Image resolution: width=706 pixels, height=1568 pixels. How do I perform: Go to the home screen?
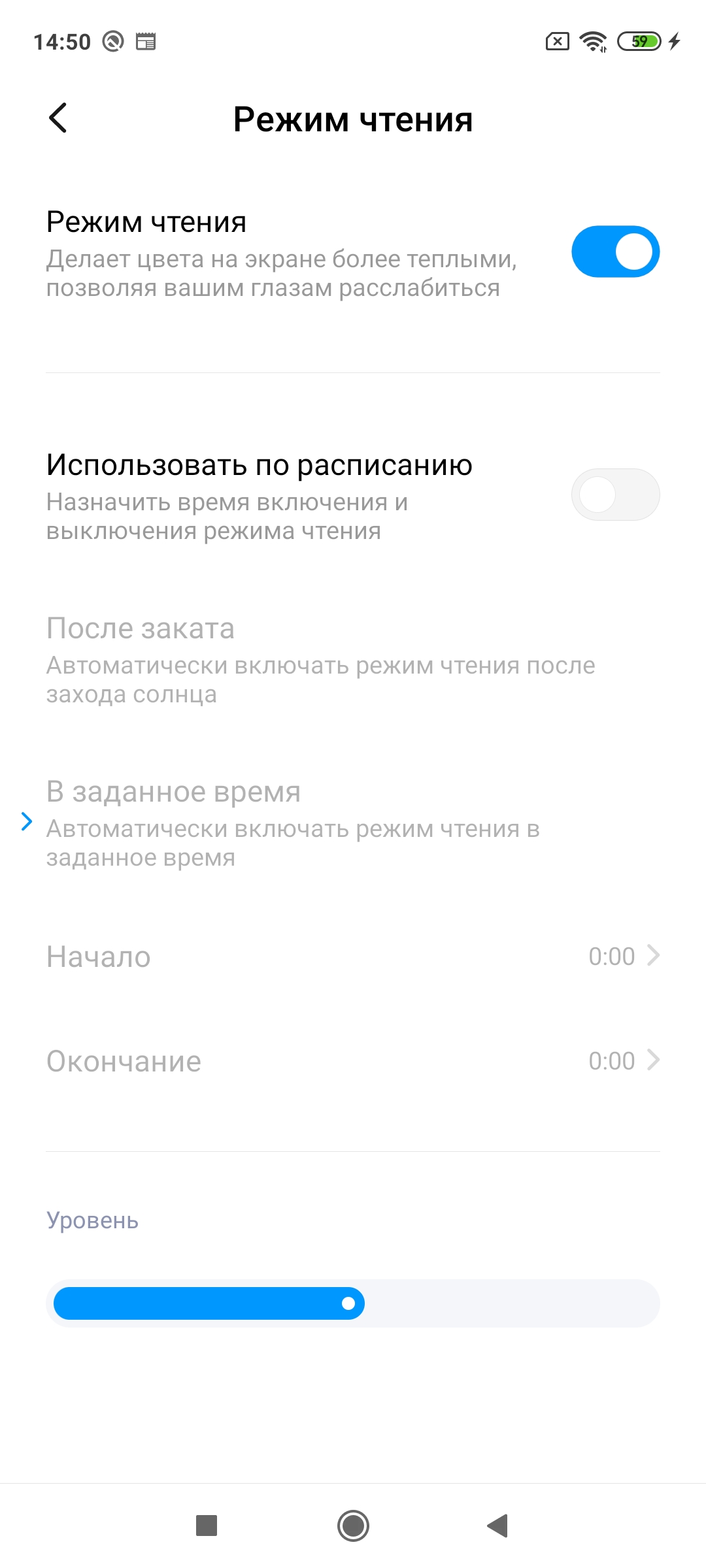pyautogui.click(x=353, y=1526)
